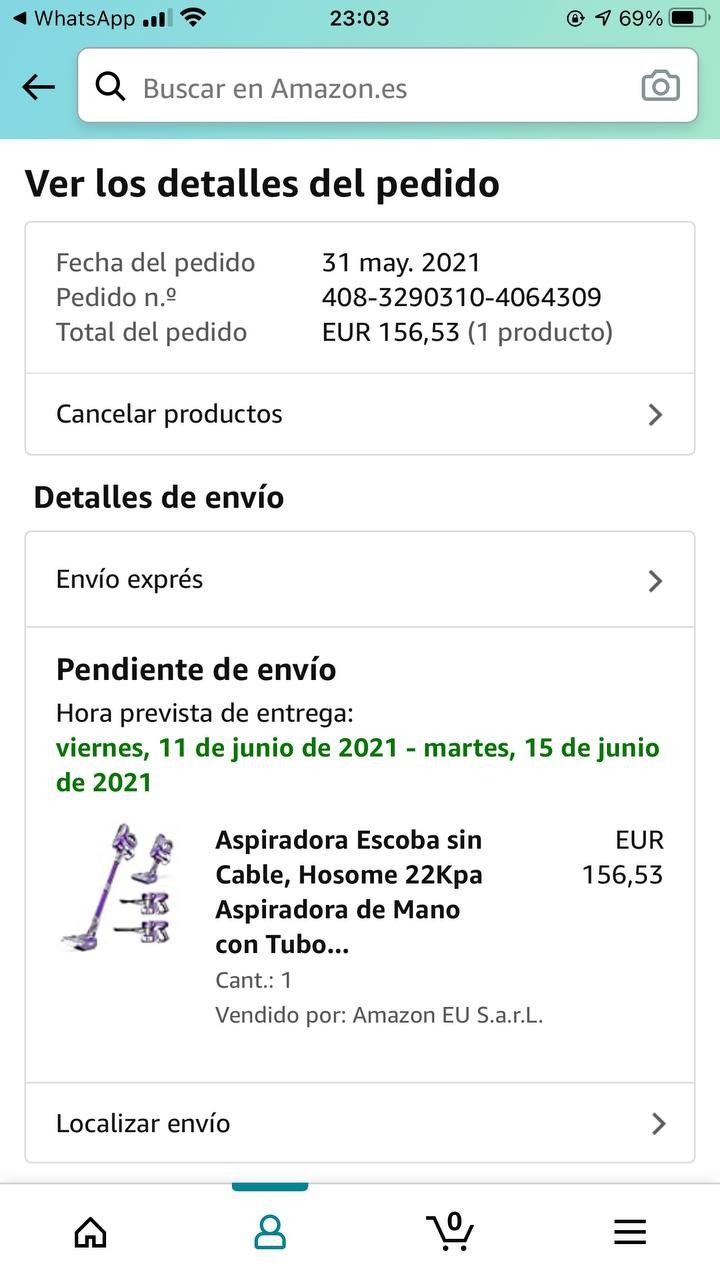View the Aspiradora Escoba sin Cable product
720x1280 pixels.
[x=349, y=891]
